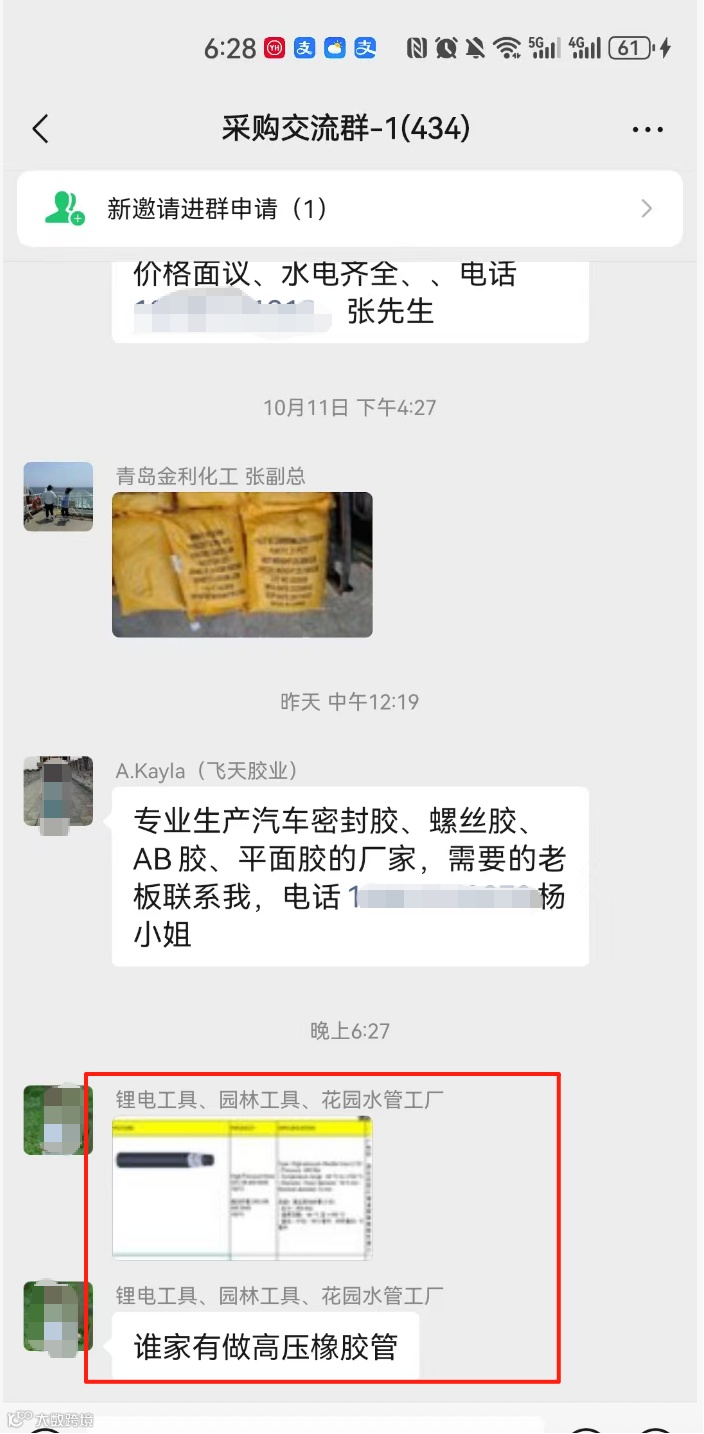Enlarge the rubber hose spec sheet image
Screen dimensions: 704x1434
coord(242,1188)
